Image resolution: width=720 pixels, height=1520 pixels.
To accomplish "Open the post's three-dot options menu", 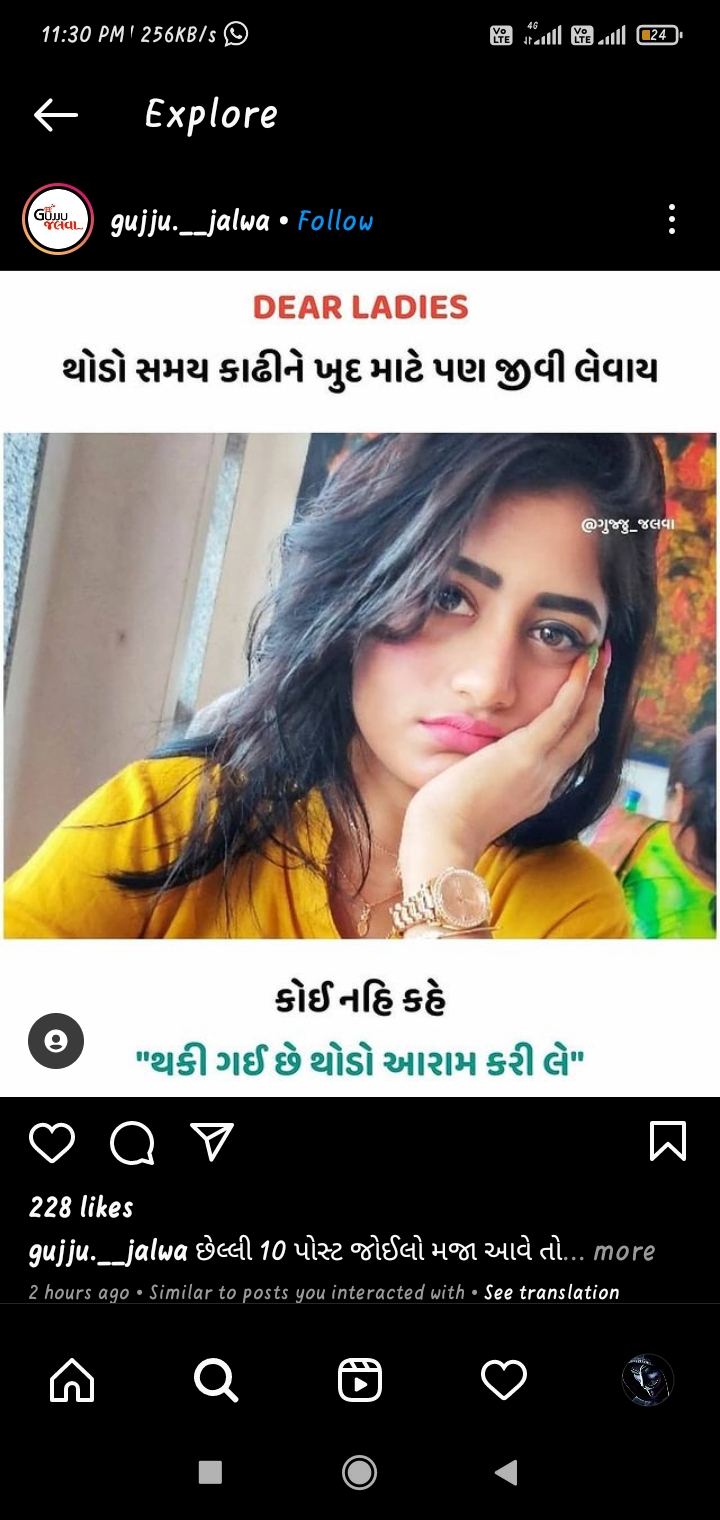I will pos(672,219).
